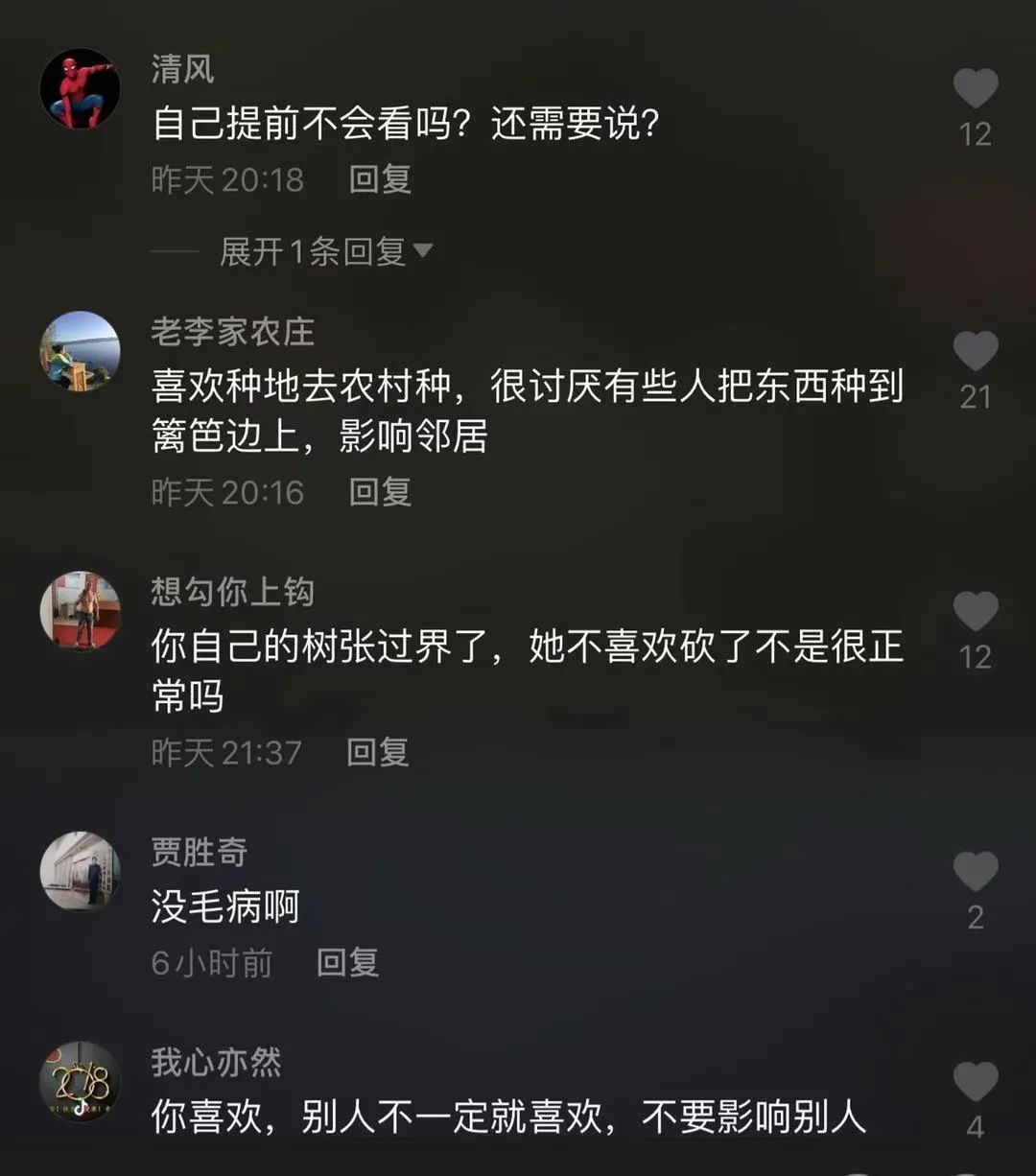
Task: Like 清风's comment
Action: [976, 90]
